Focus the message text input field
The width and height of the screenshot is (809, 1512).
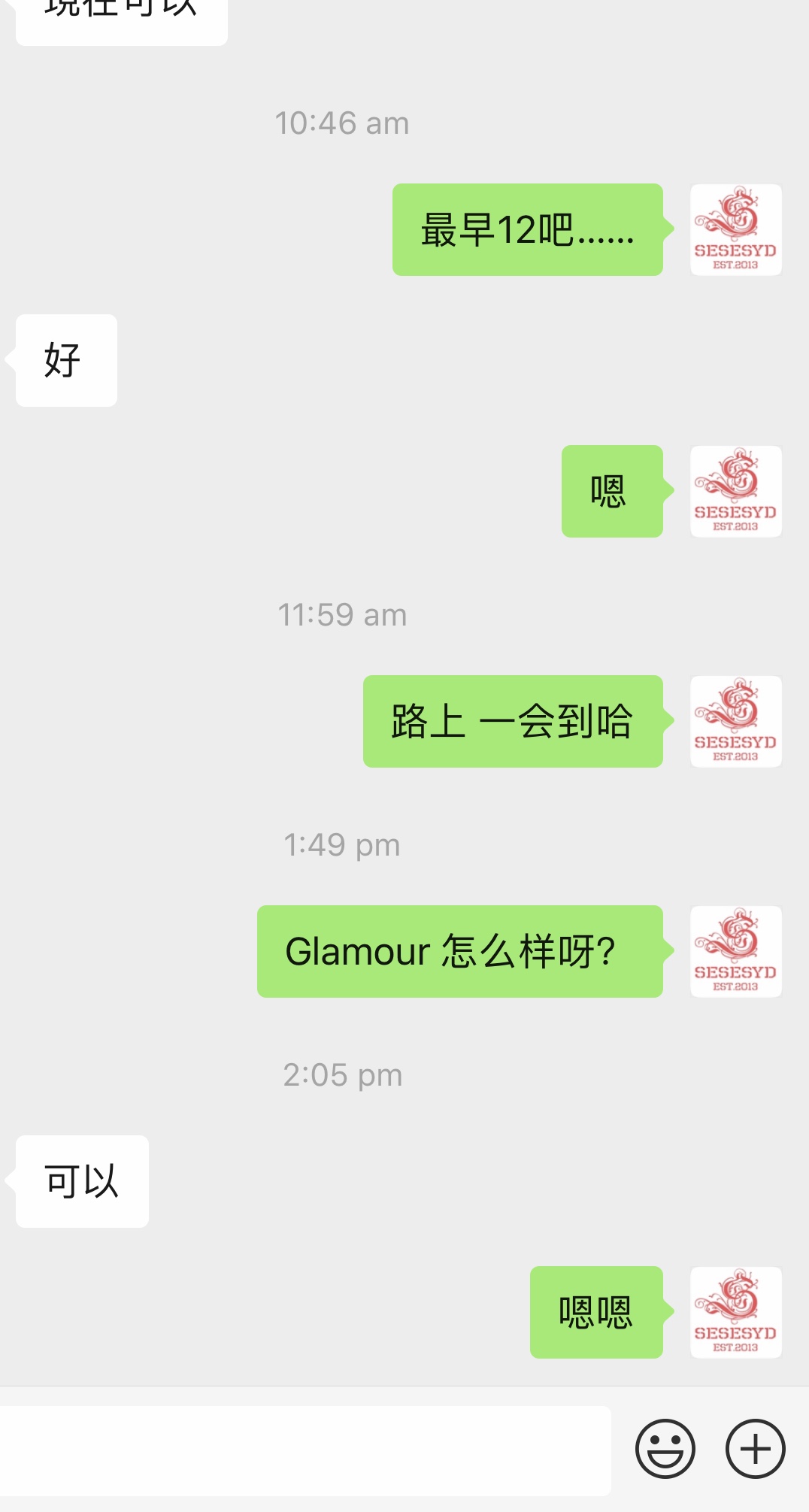click(305, 1450)
